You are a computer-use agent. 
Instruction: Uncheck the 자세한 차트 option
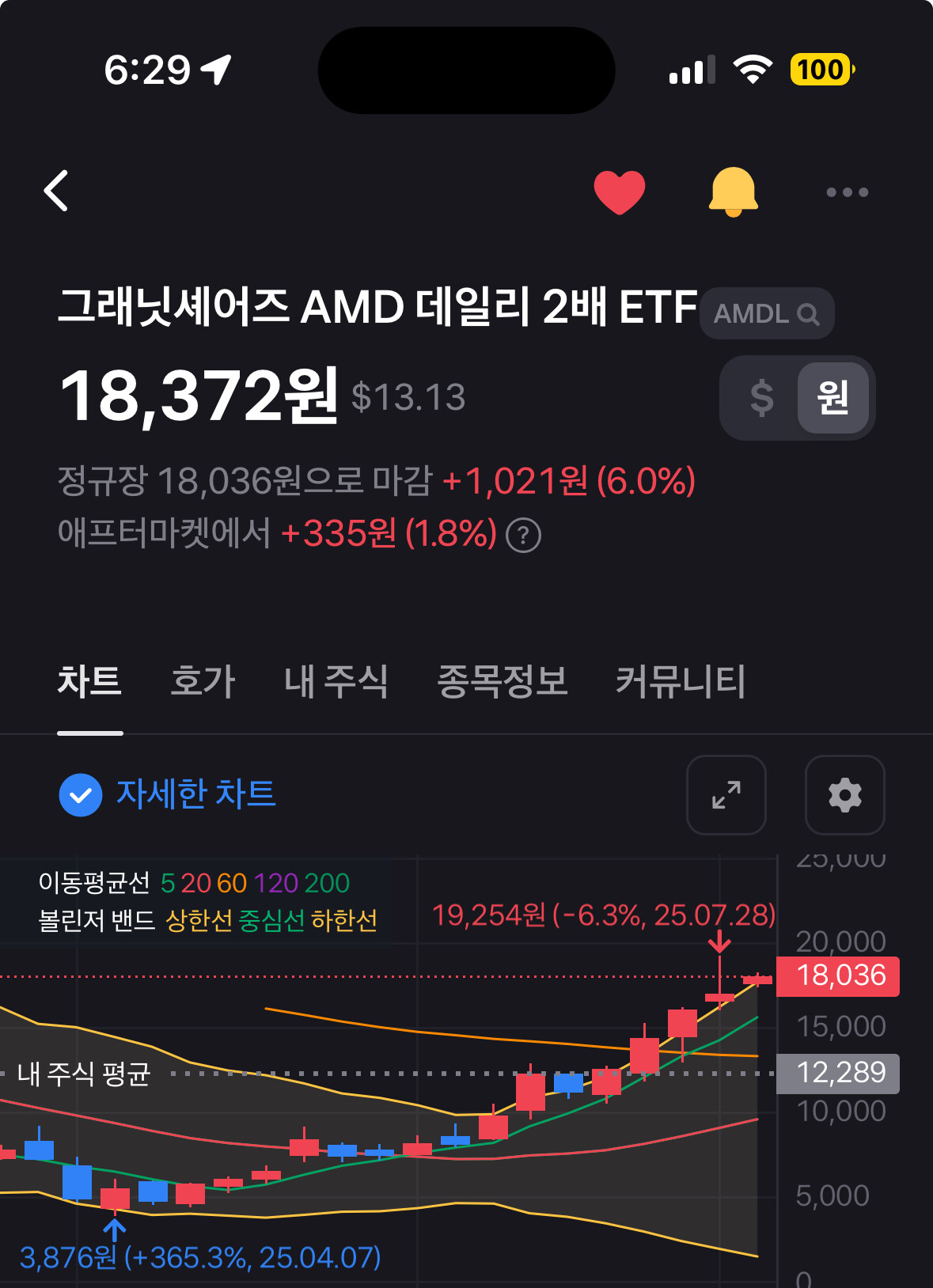point(168,794)
